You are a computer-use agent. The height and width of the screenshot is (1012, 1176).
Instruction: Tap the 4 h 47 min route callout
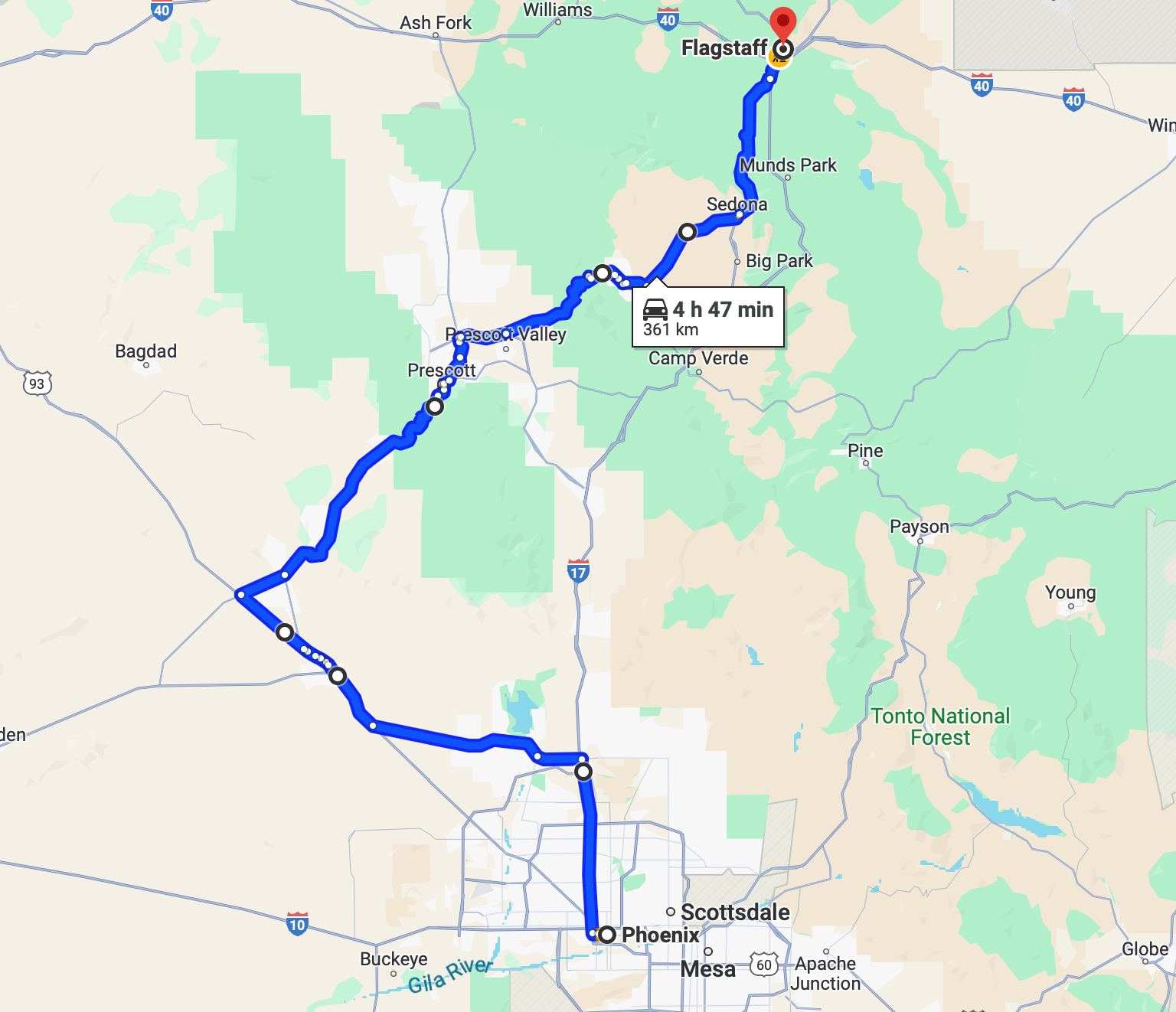(x=708, y=317)
